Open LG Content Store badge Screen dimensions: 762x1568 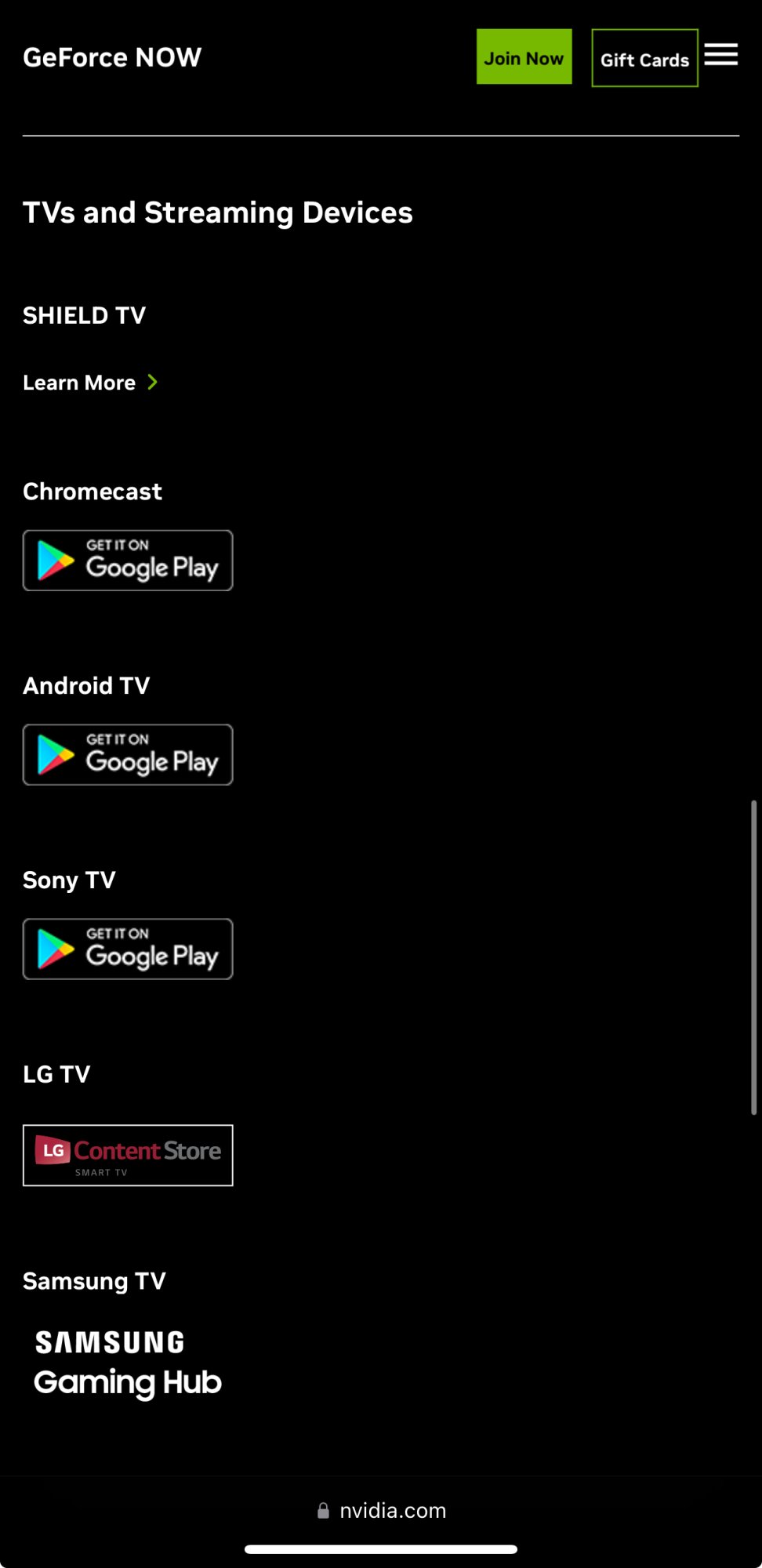tap(128, 1156)
